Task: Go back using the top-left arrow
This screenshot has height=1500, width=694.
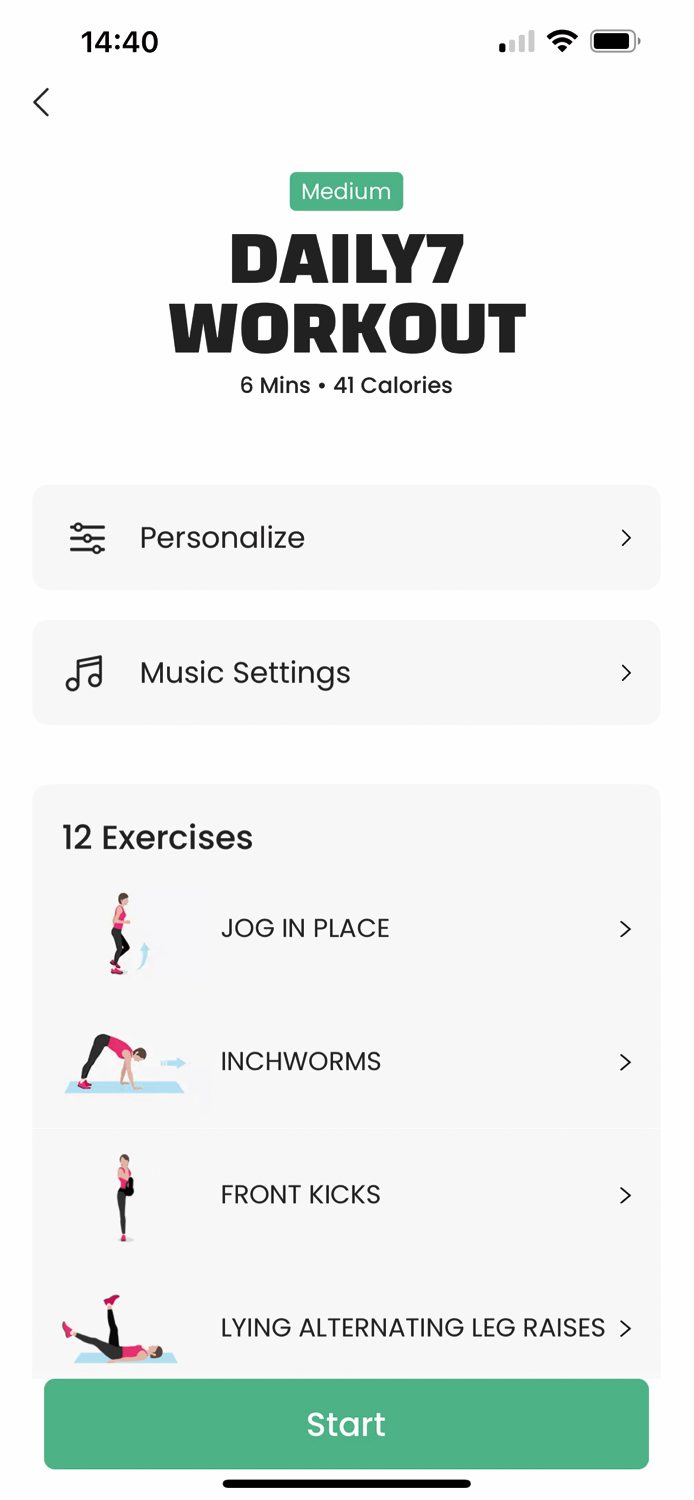Action: (x=41, y=102)
